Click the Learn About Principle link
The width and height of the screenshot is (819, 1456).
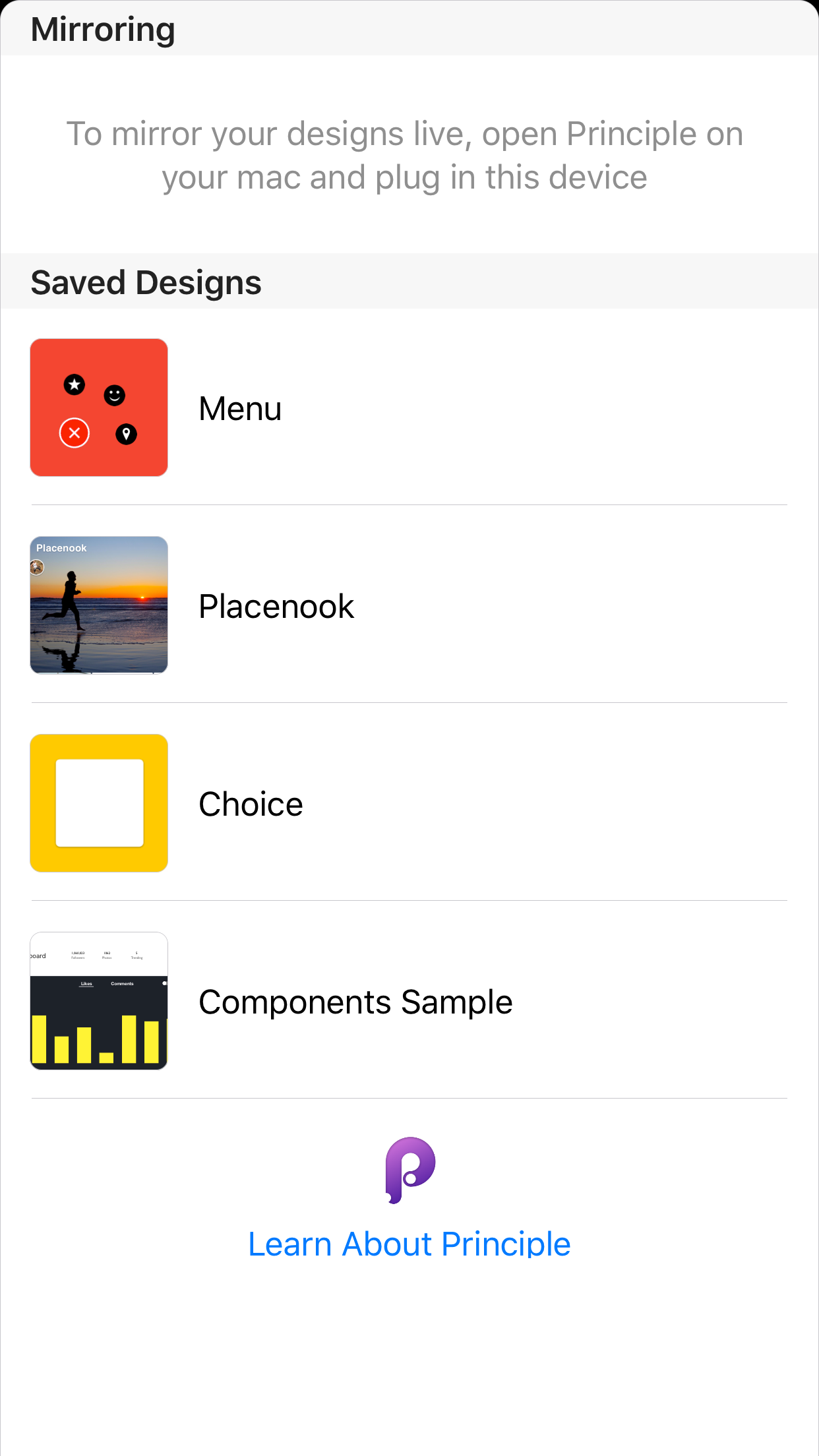(x=409, y=1244)
